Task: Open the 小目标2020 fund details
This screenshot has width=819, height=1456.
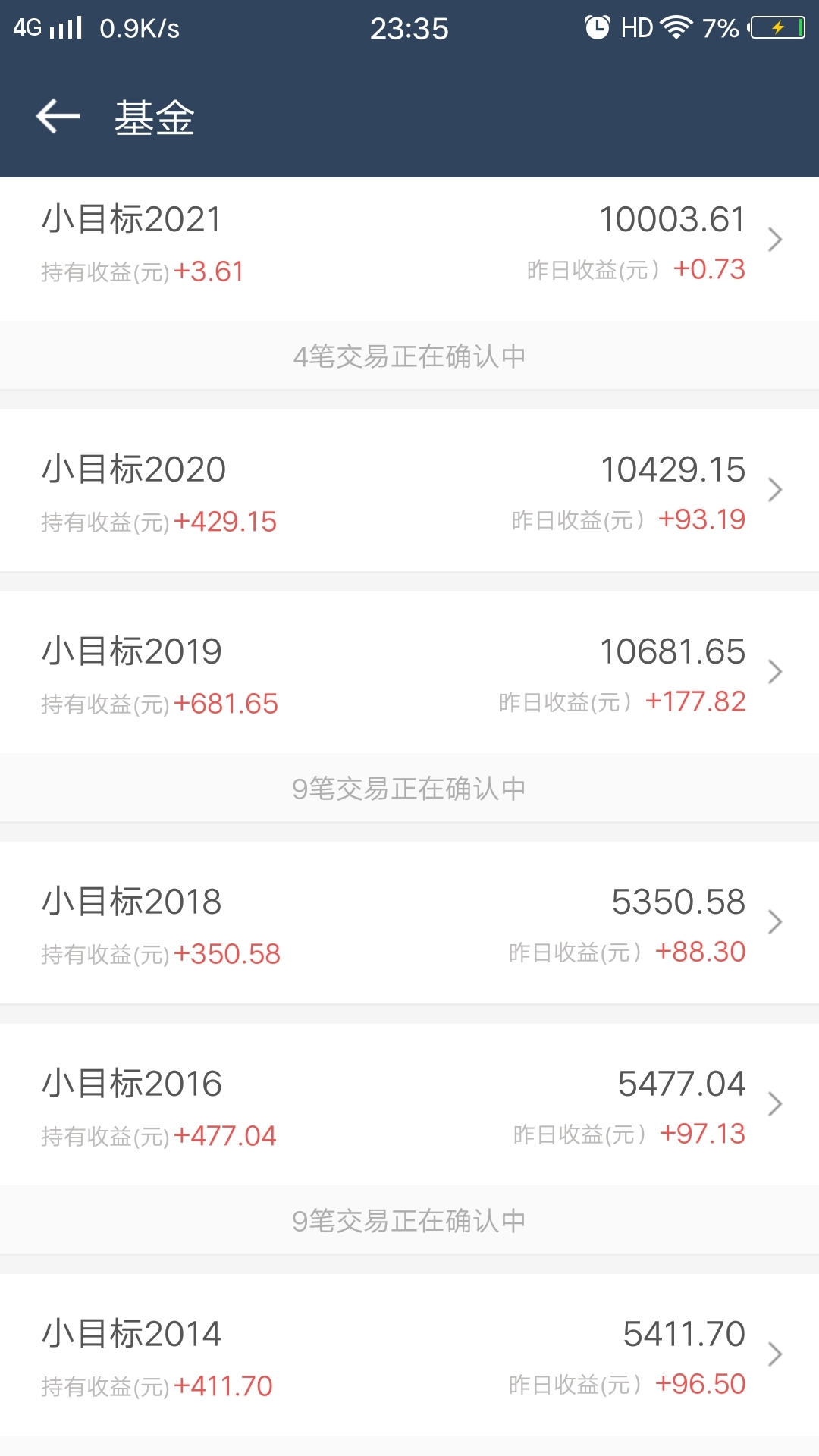Action: pos(409,491)
